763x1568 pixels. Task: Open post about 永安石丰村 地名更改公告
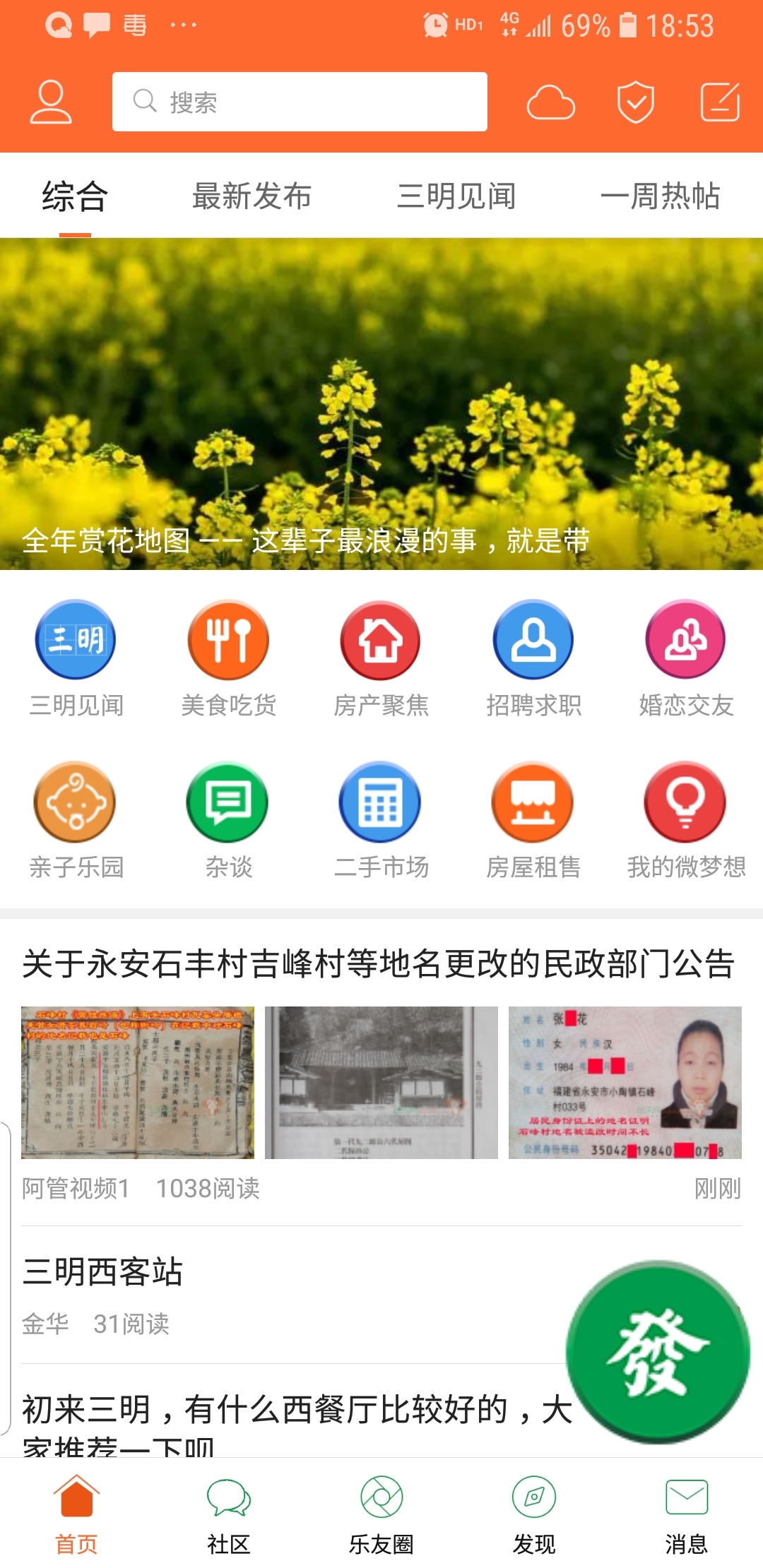click(379, 964)
